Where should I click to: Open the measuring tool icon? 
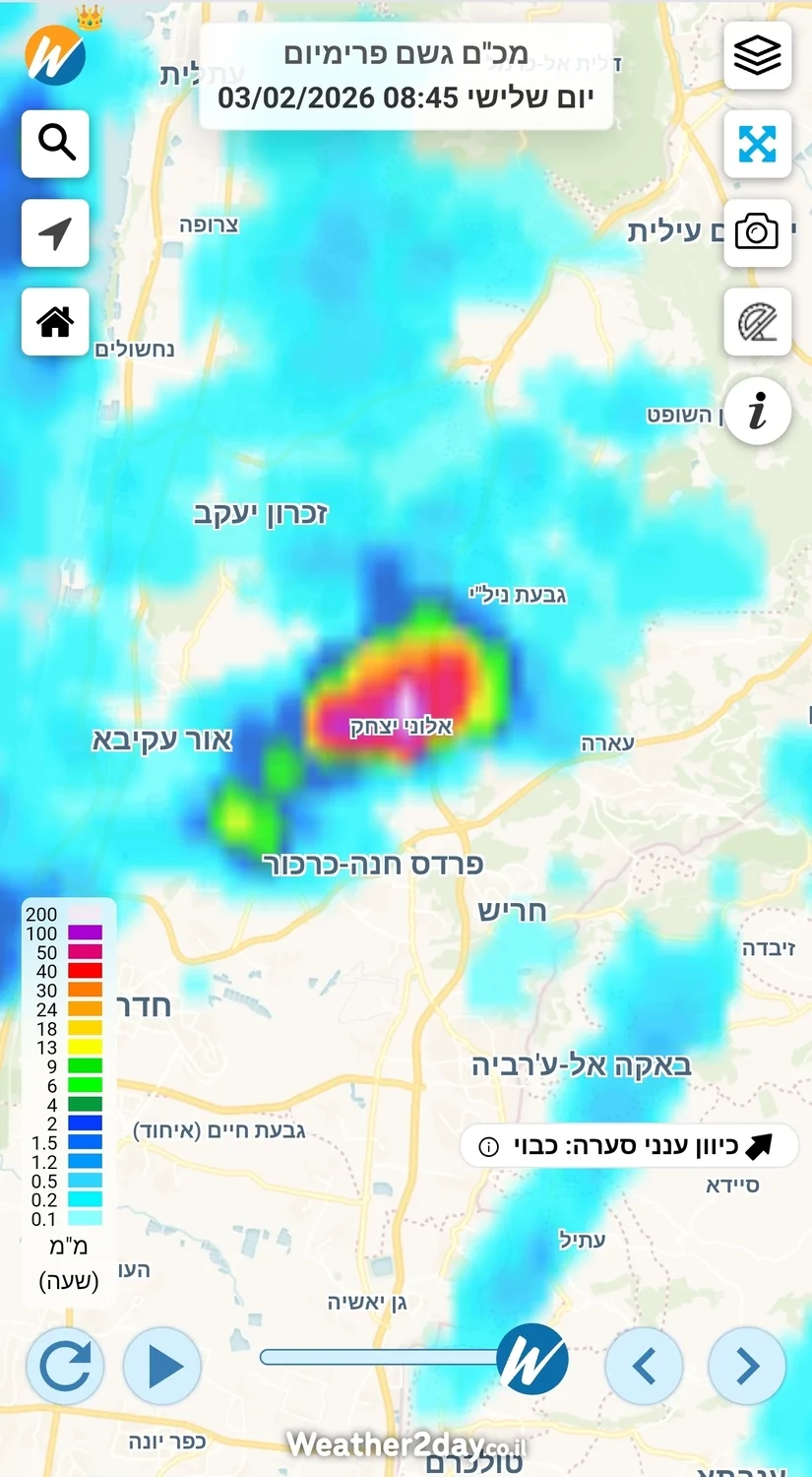coord(757,322)
